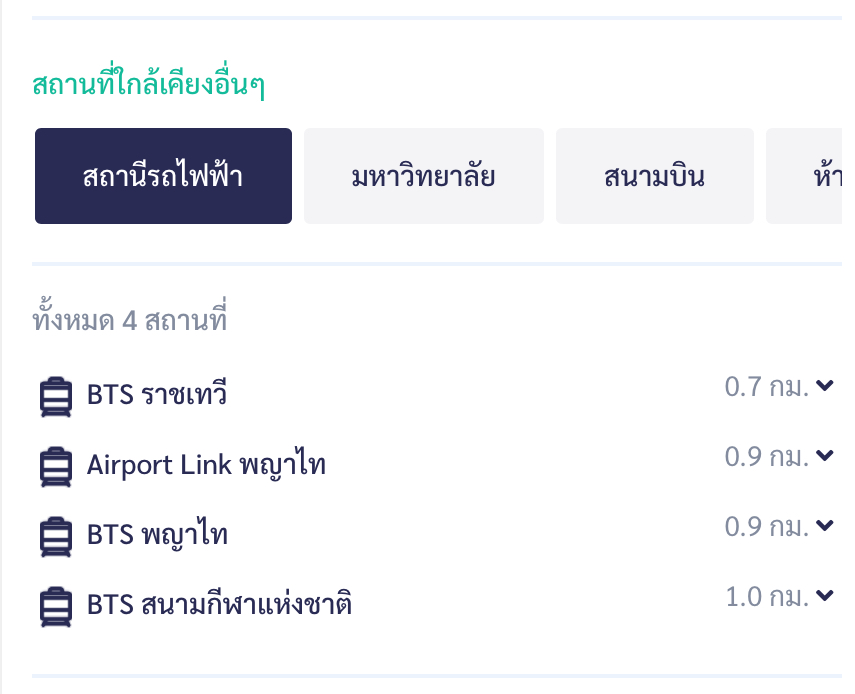Switch to the มหาวิทยาลัย tab

(x=424, y=176)
